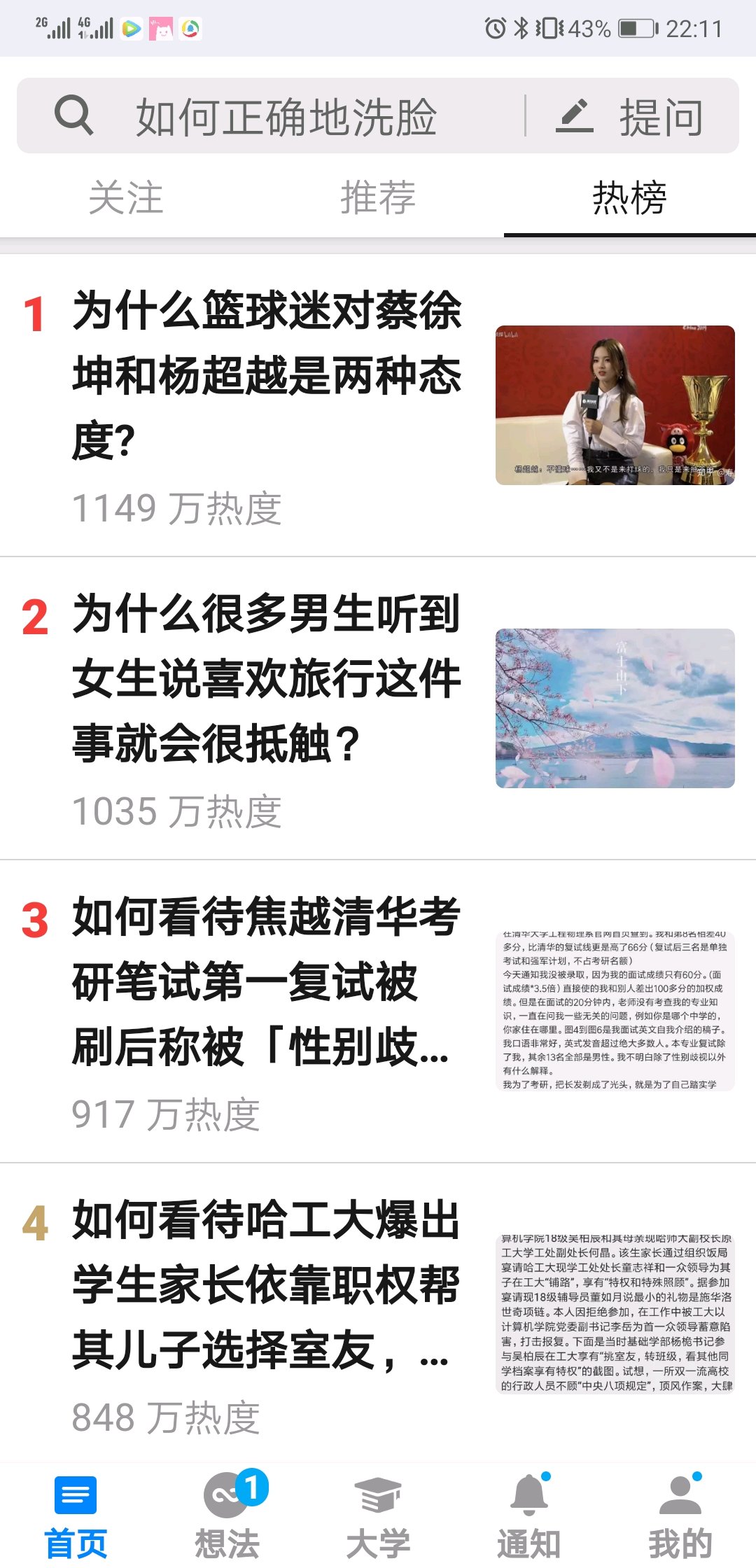Go to the 我的 profile tab
The image size is (756, 1568).
click(x=680, y=1515)
